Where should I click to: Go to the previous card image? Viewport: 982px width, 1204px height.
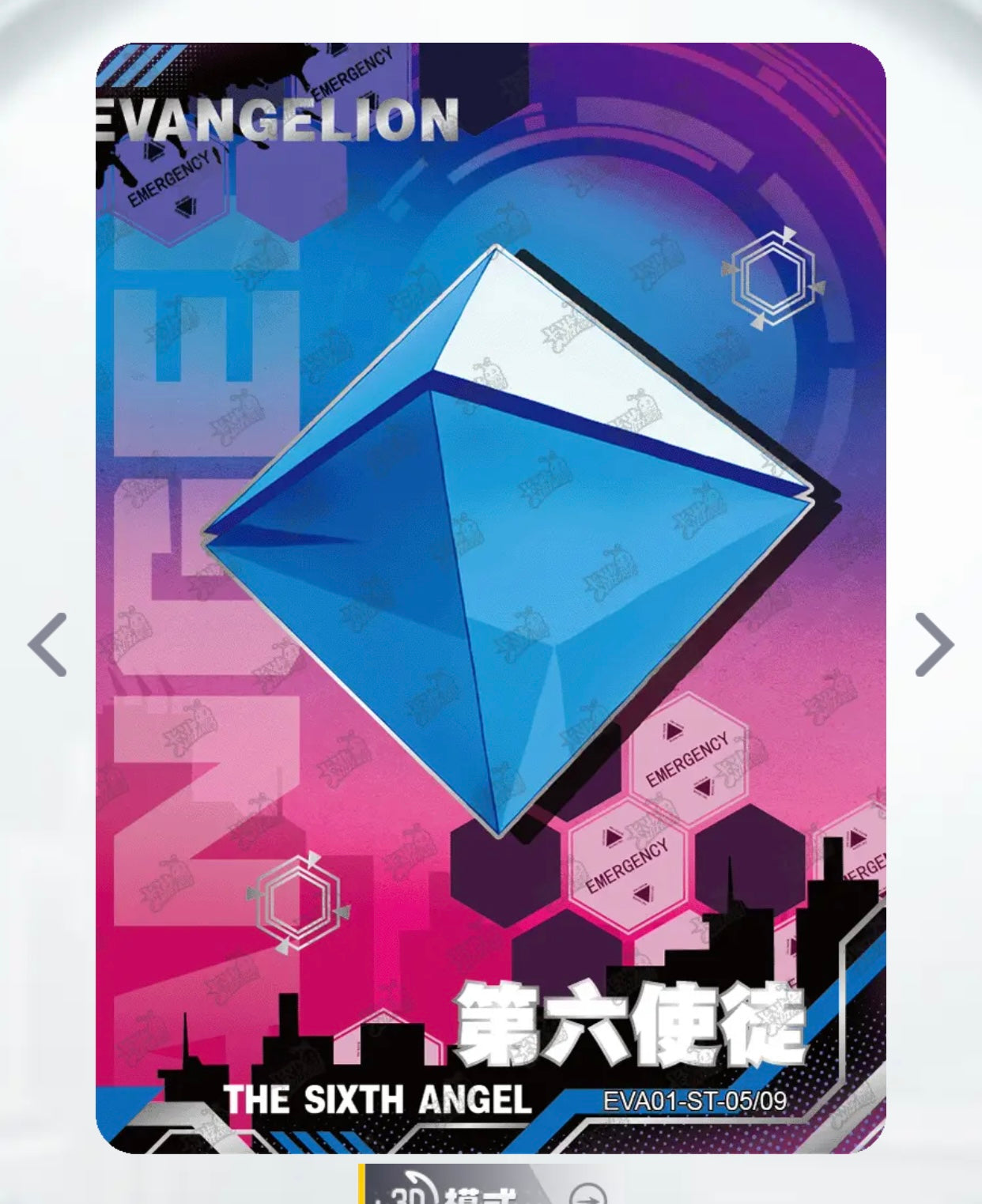click(x=47, y=644)
